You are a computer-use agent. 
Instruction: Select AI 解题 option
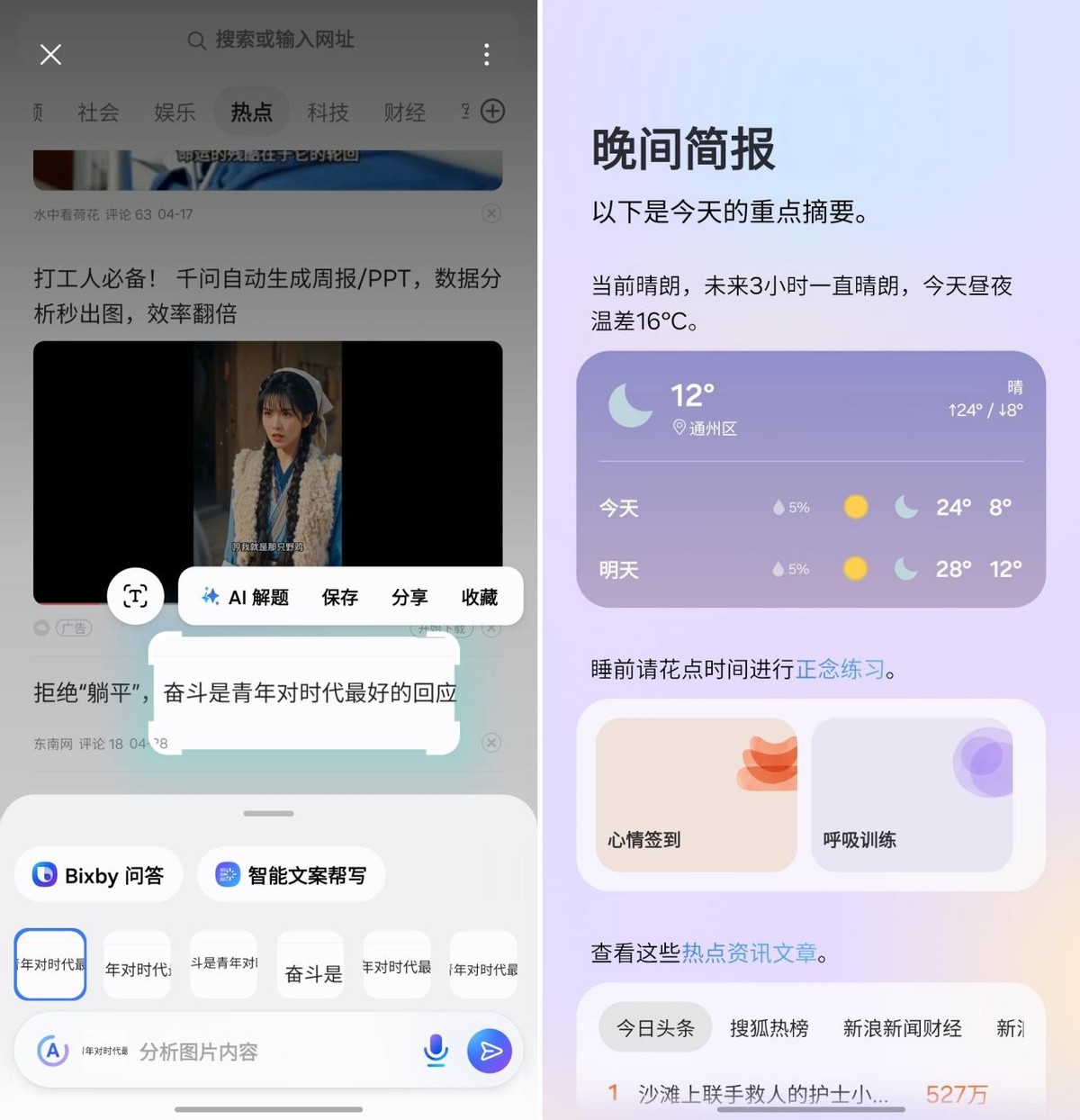point(245,597)
